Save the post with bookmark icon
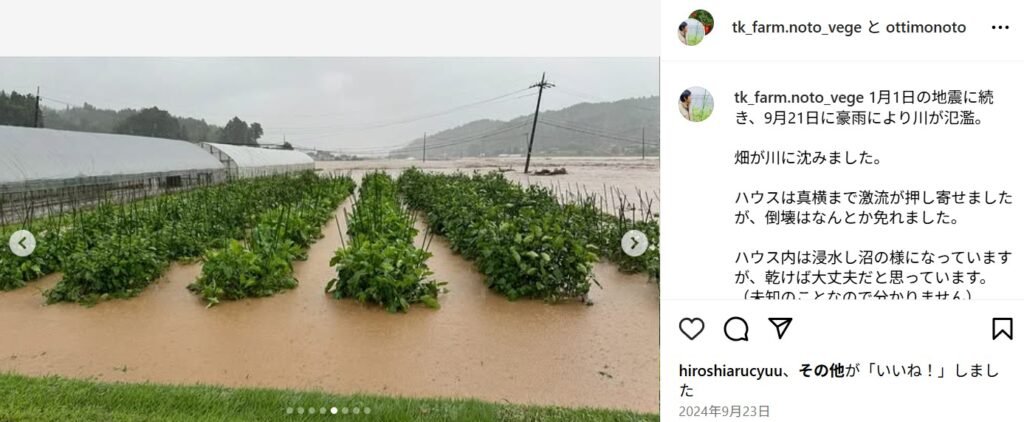This screenshot has height=422, width=1024. [1001, 328]
